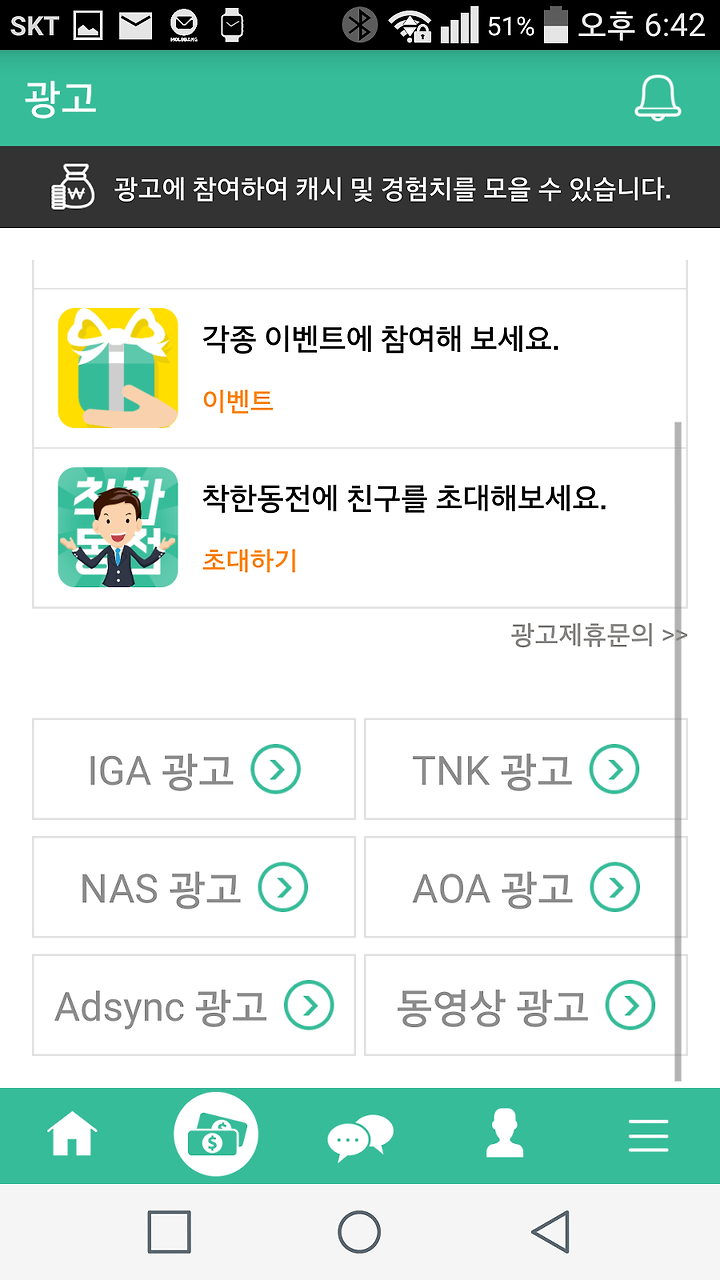Open the 이벤트 events row
The height and width of the screenshot is (1280, 720).
360,368
